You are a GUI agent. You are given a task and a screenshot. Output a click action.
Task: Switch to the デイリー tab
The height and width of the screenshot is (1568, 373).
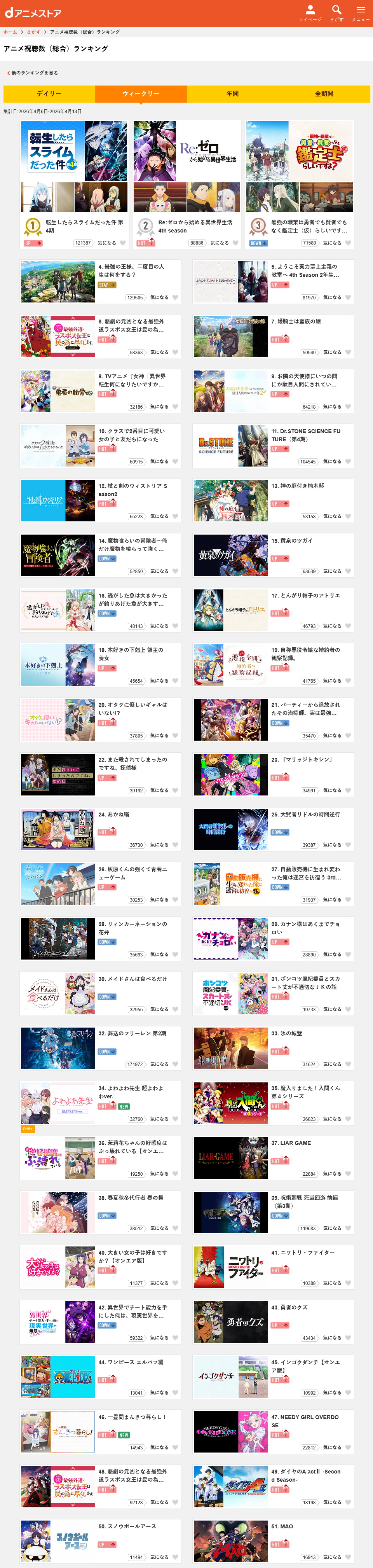[49, 94]
